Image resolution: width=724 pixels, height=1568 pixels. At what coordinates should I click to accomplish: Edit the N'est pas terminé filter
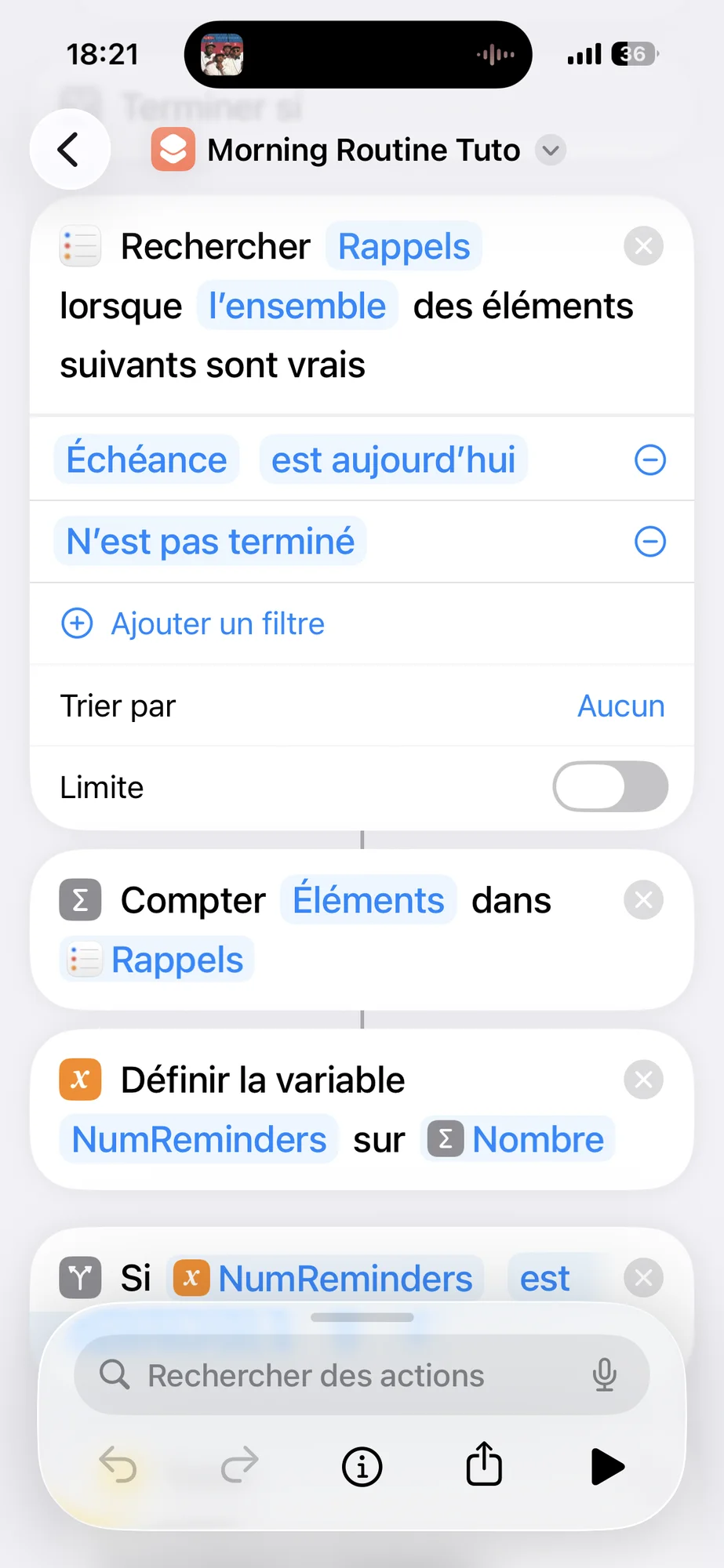[210, 542]
